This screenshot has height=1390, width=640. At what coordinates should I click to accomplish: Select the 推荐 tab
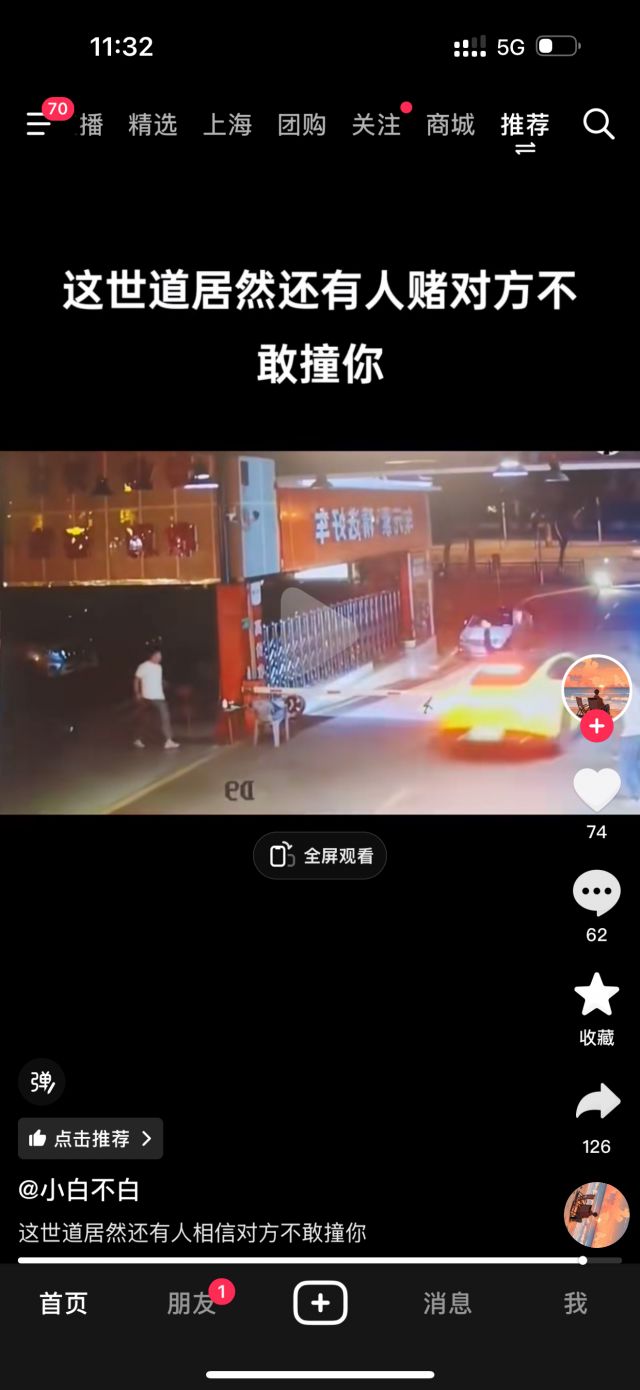(525, 125)
